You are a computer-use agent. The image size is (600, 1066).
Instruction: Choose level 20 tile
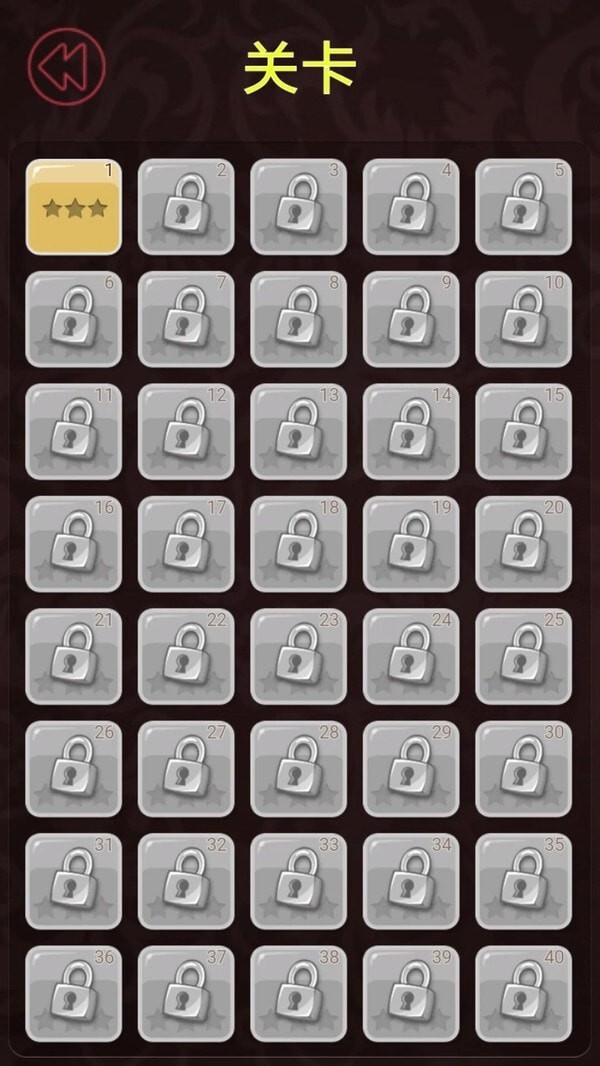tap(524, 544)
